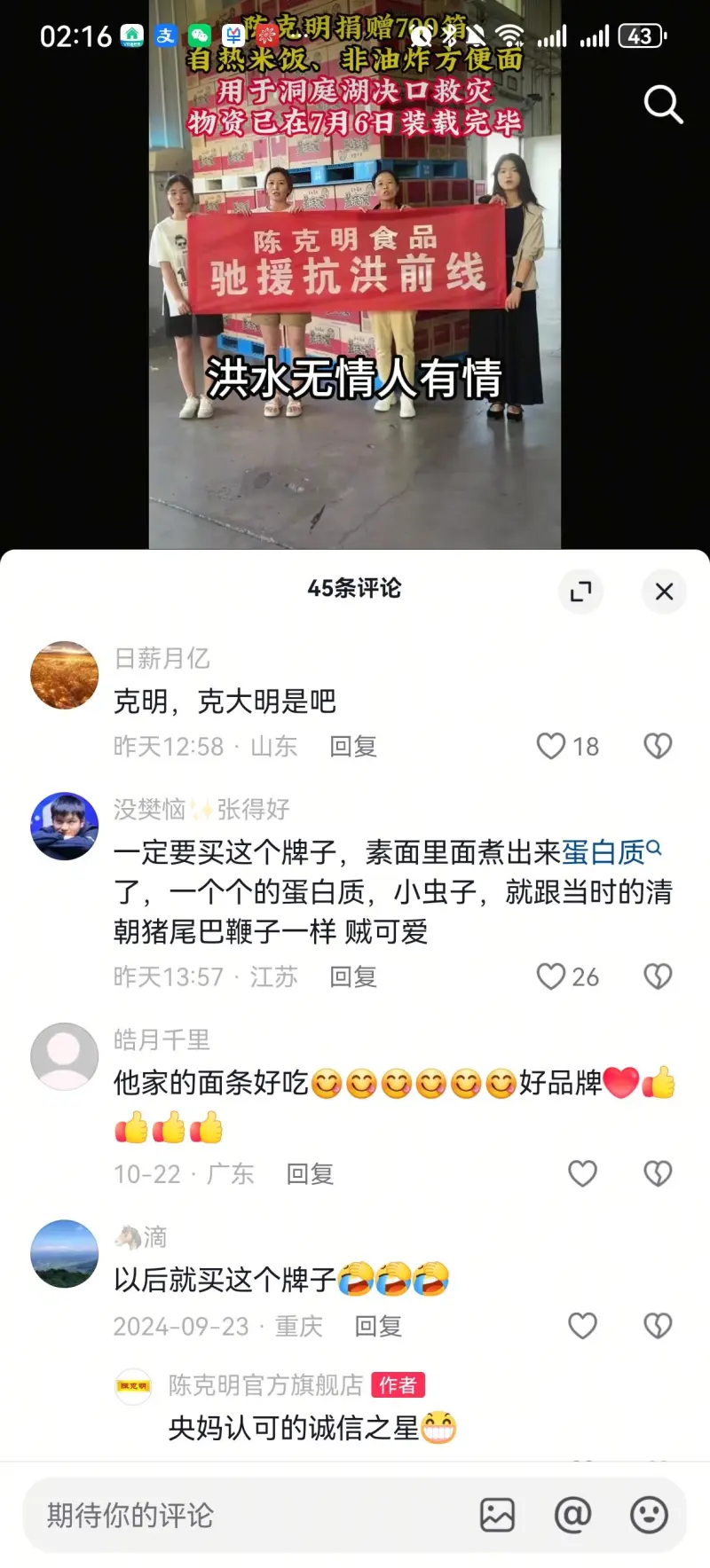Open search from the video header

pos(662,105)
